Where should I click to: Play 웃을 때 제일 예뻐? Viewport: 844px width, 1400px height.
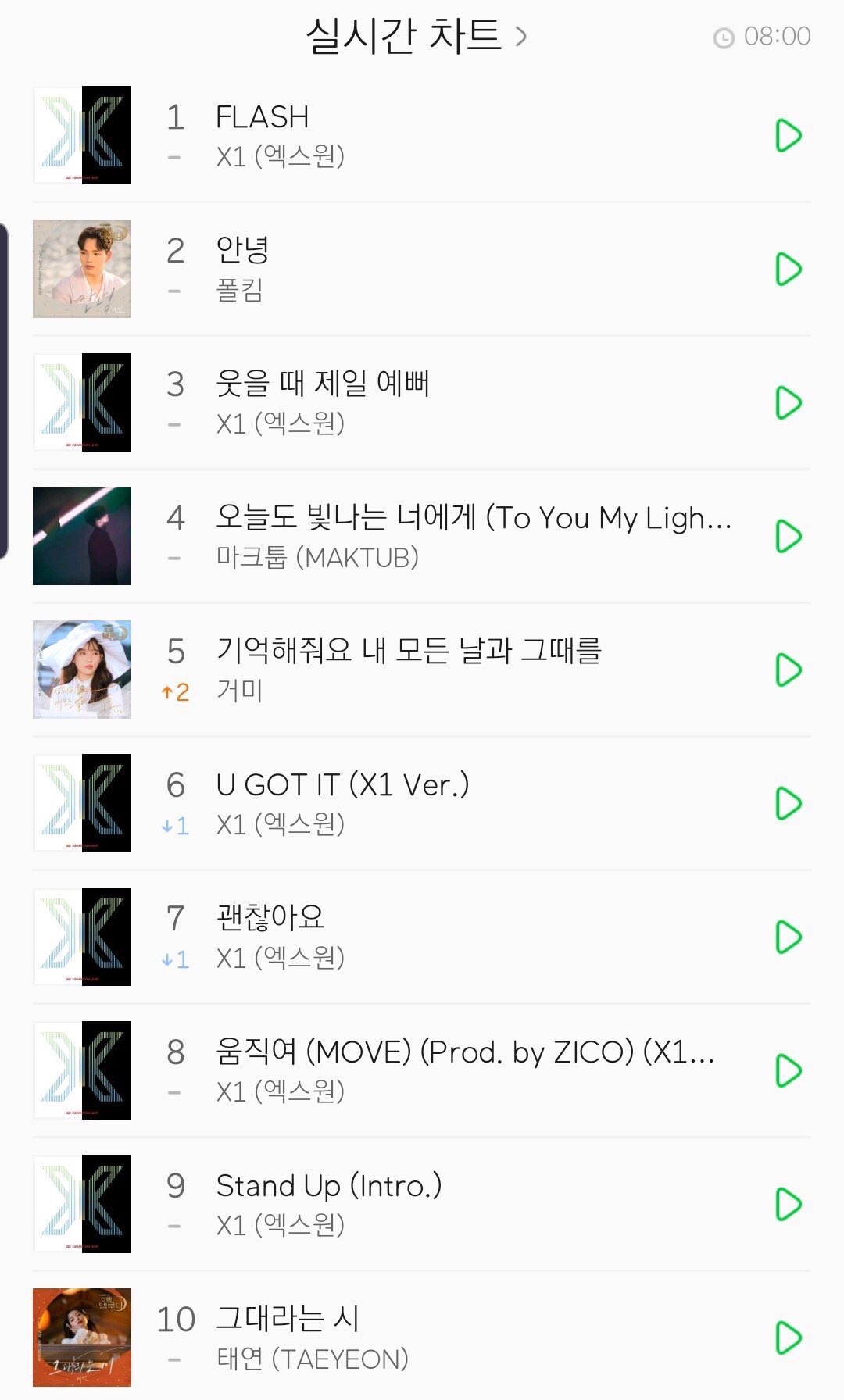pyautogui.click(x=788, y=402)
